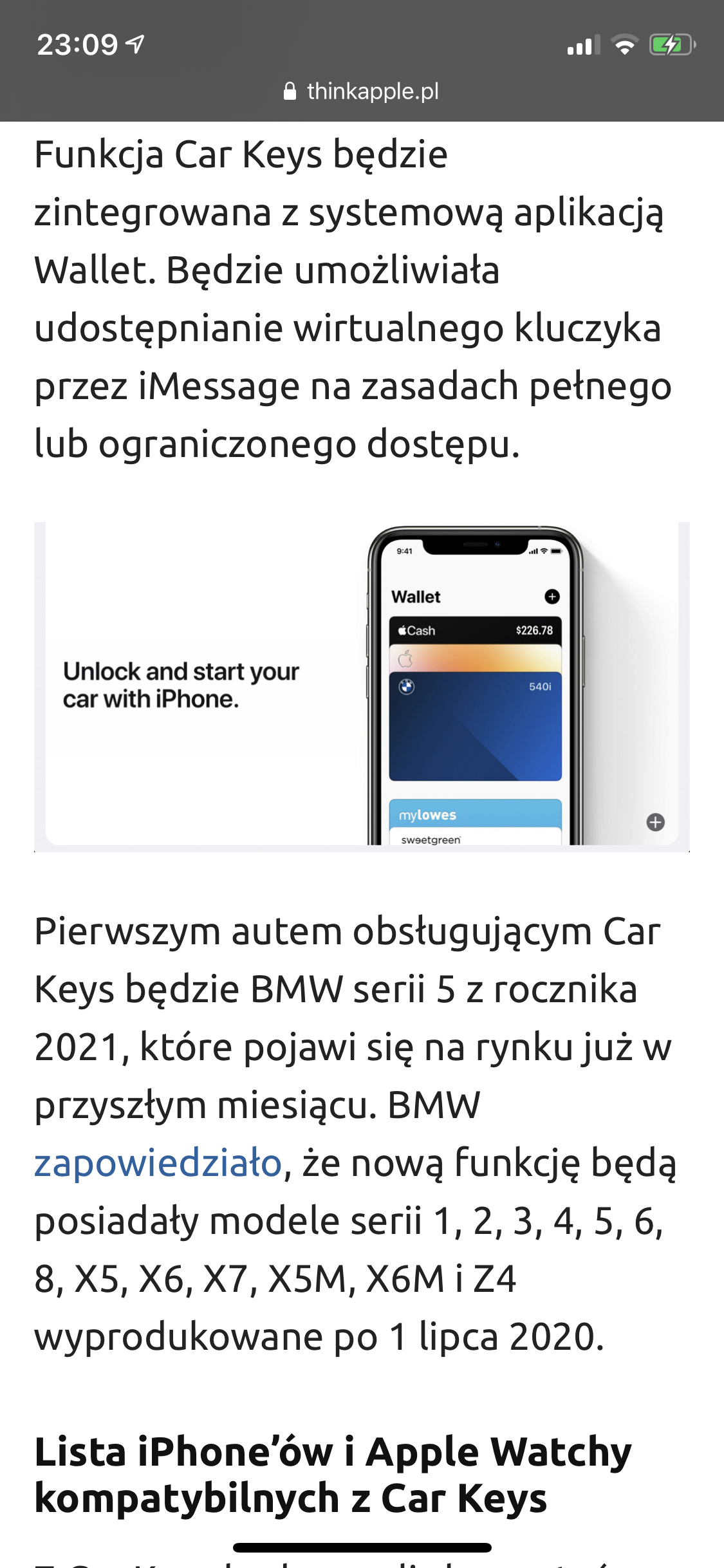The width and height of the screenshot is (724, 1568).
Task: Open the 'zapowiedziało' link
Action: pos(158,1164)
